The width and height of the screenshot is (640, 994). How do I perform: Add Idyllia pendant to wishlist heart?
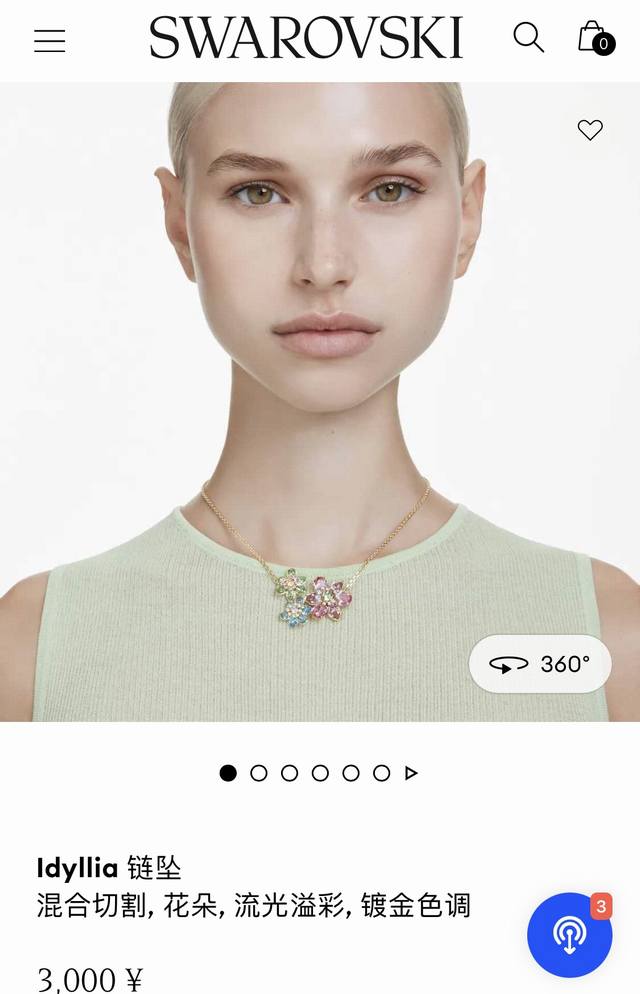590,130
